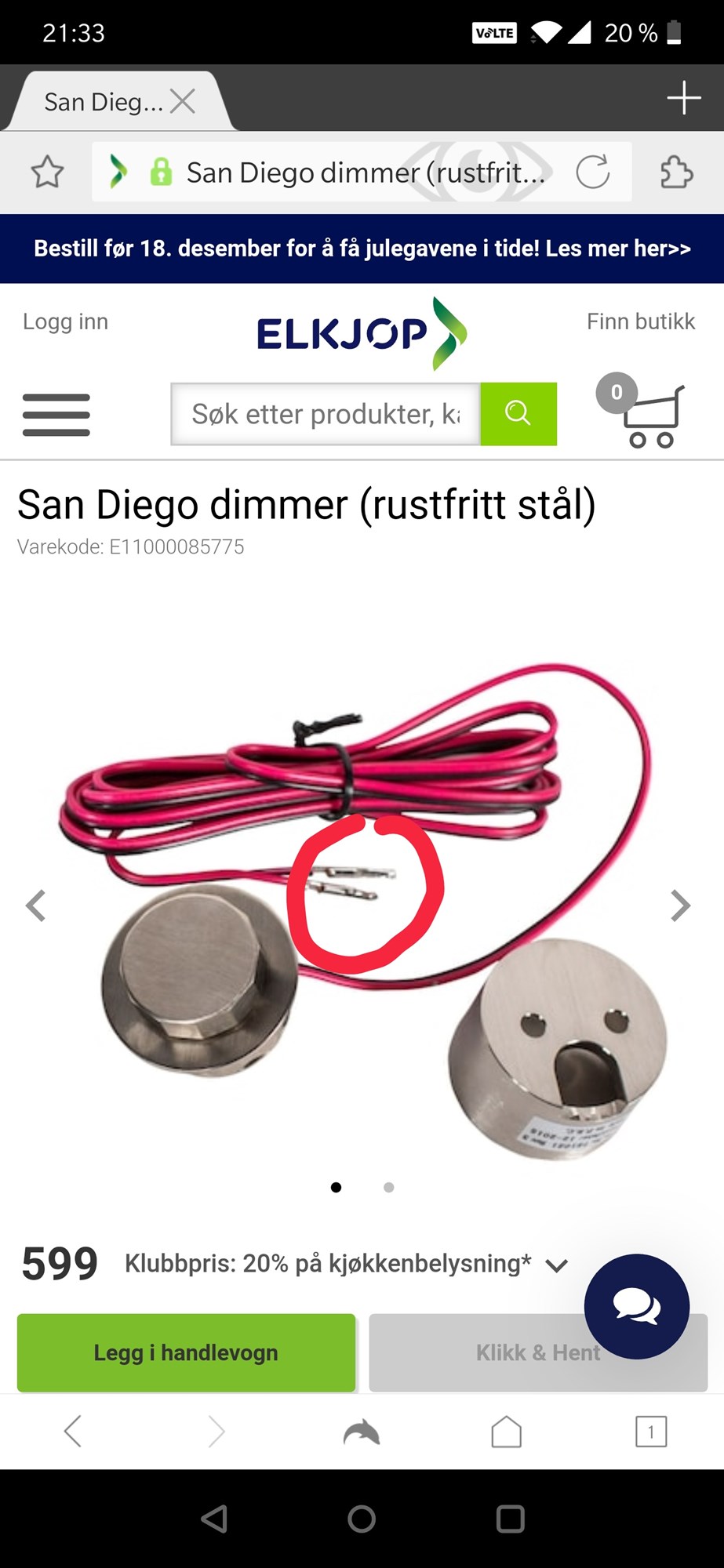The height and width of the screenshot is (1568, 724).
Task: Tap Logg inn to sign in
Action: tap(66, 321)
